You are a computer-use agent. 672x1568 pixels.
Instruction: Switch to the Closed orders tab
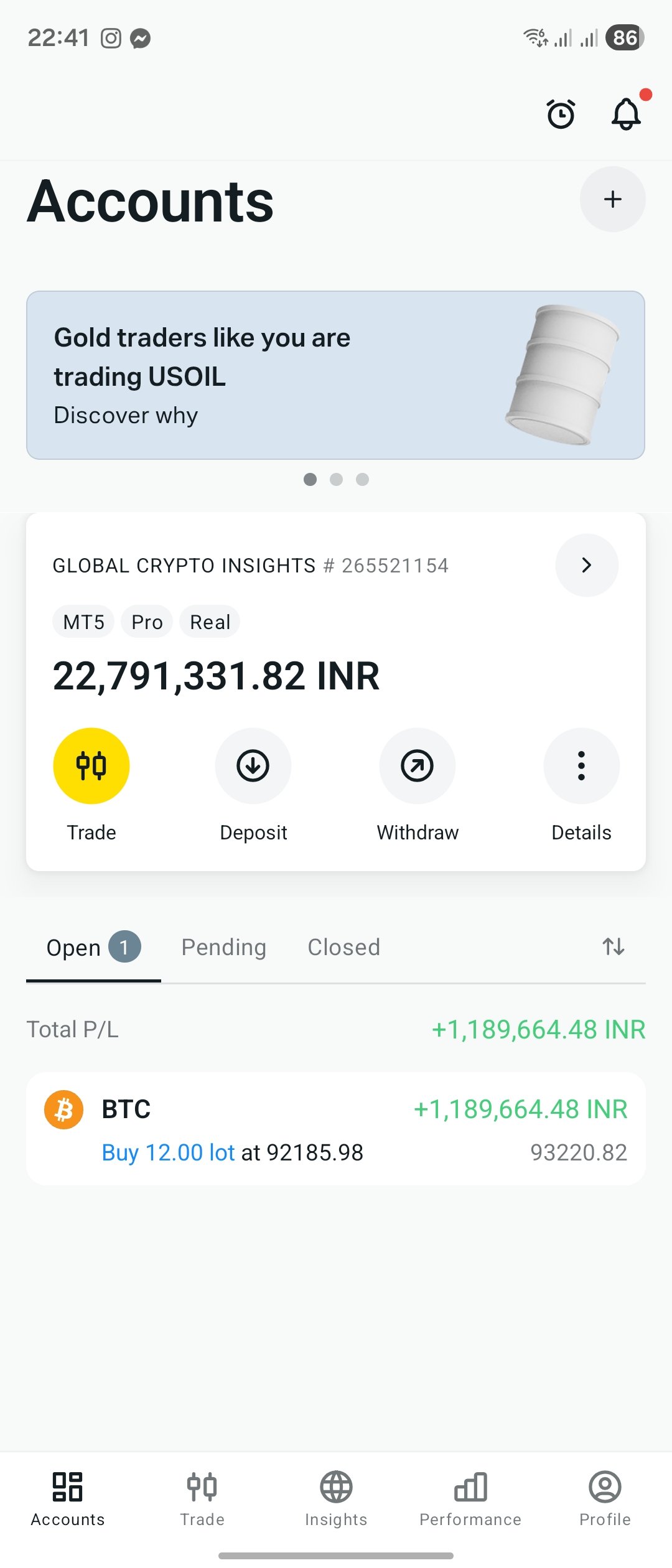pos(343,948)
